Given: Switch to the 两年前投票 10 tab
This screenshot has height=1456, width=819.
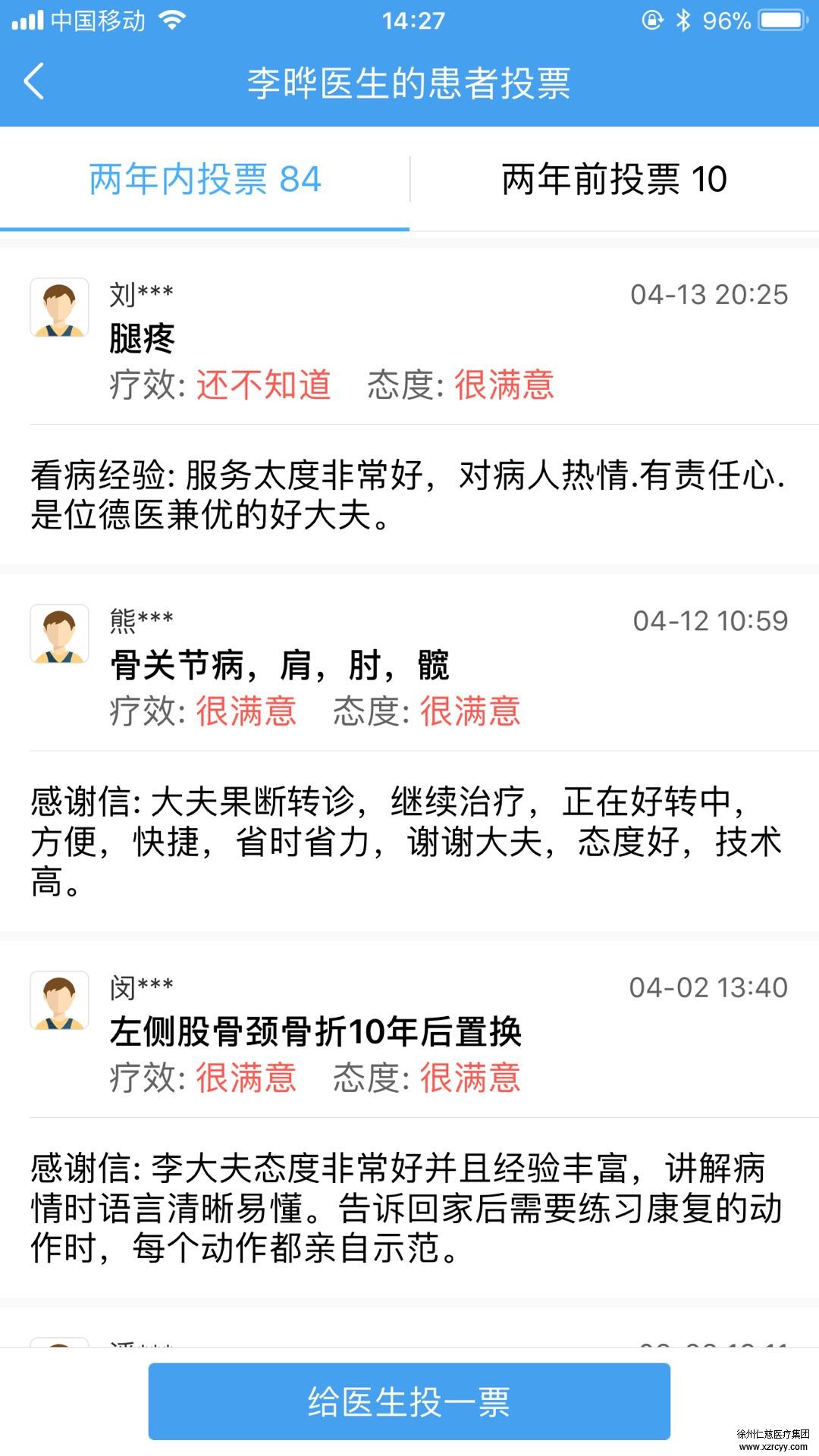Looking at the screenshot, I should (x=614, y=180).
